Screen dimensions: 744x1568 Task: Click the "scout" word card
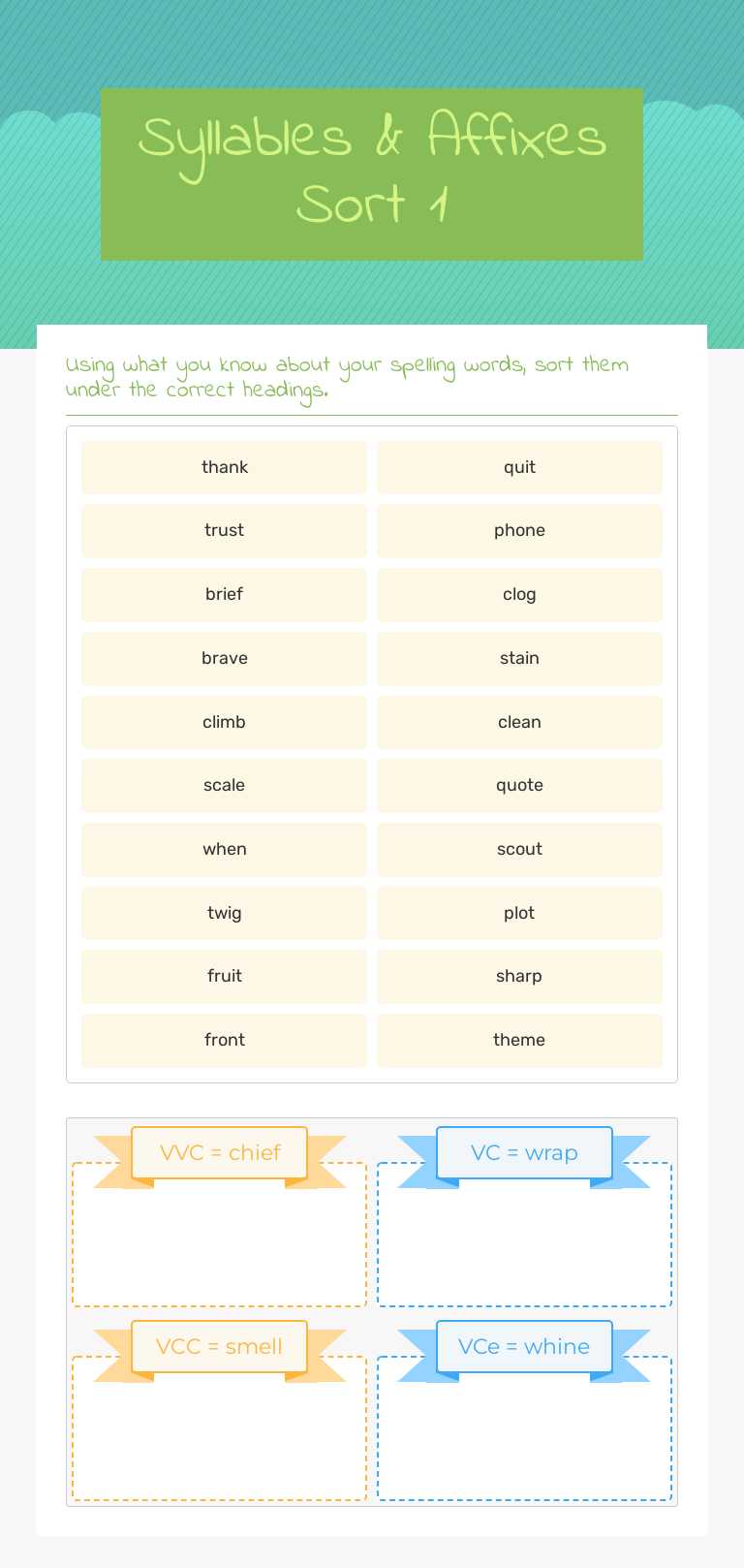(519, 849)
